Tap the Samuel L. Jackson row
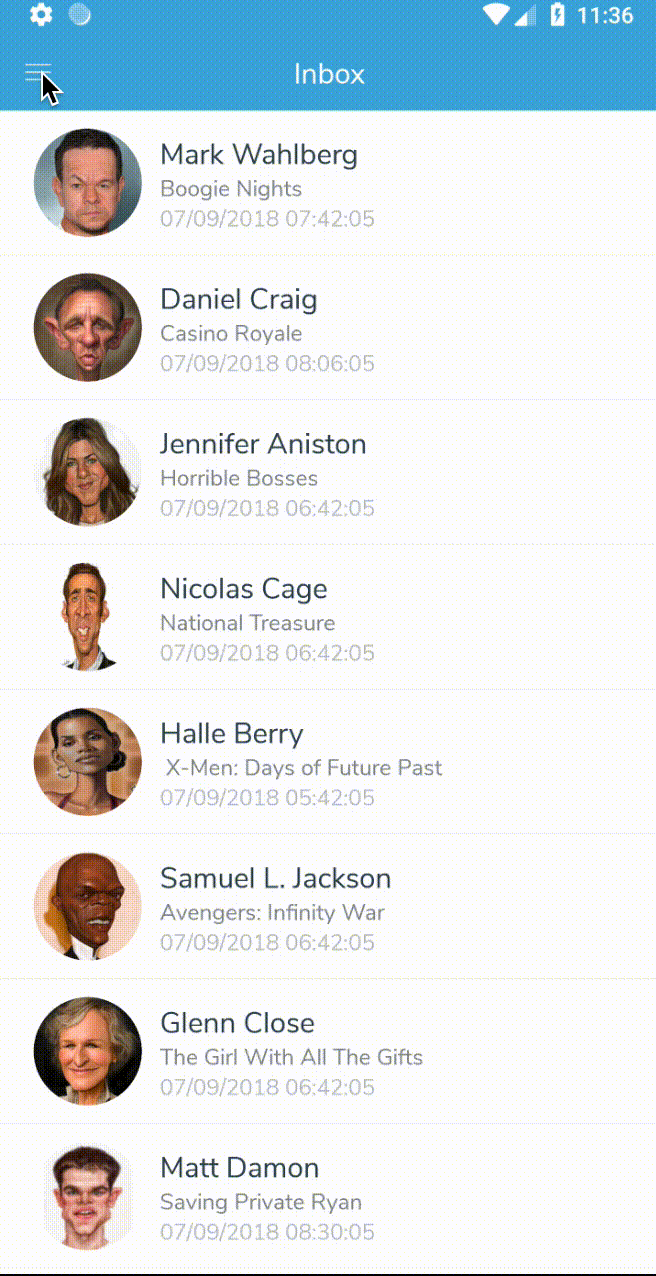Screen dimensions: 656x1276 [x=328, y=907]
